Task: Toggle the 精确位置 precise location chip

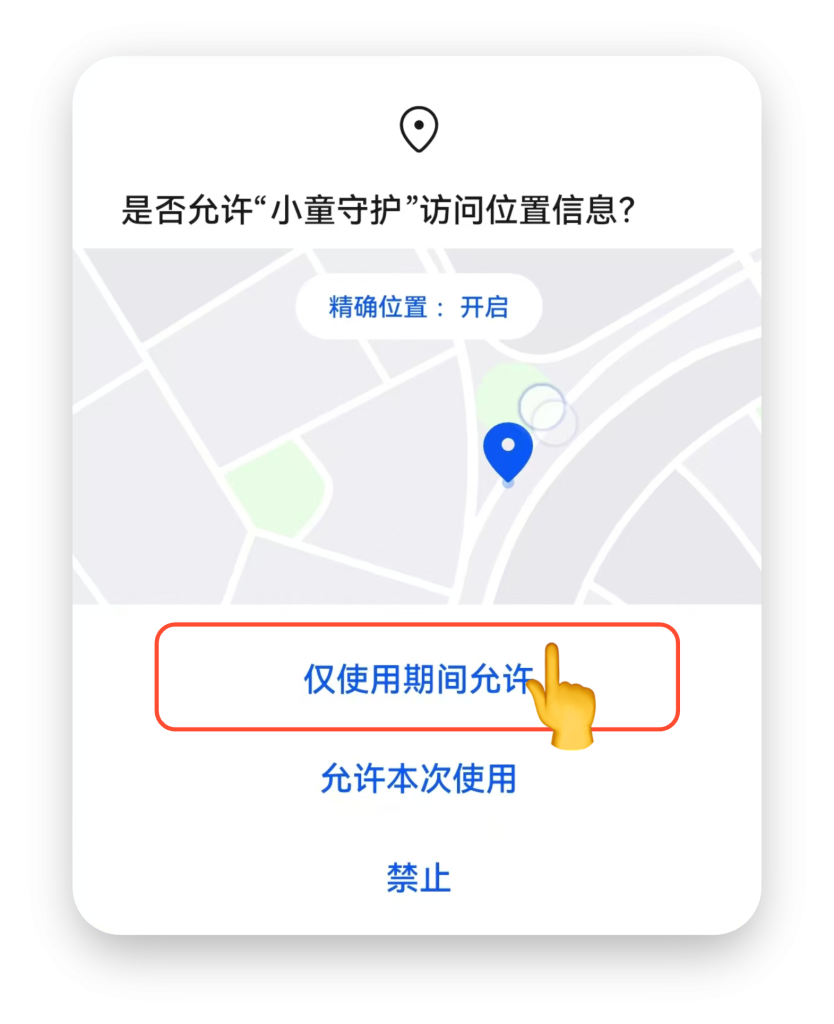Action: 418,307
